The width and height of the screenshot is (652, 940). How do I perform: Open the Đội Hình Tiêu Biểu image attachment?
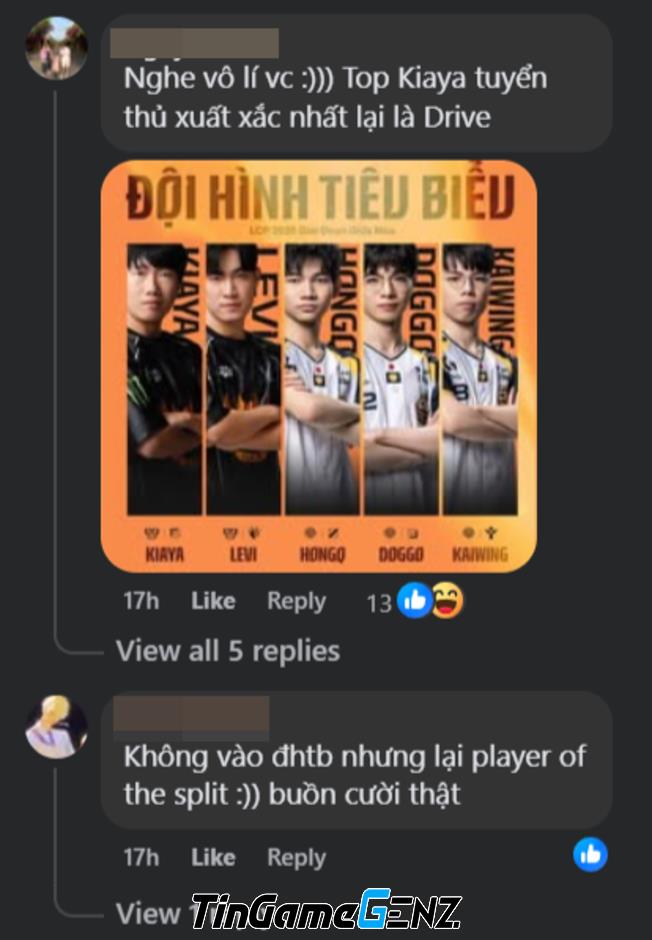pos(318,366)
